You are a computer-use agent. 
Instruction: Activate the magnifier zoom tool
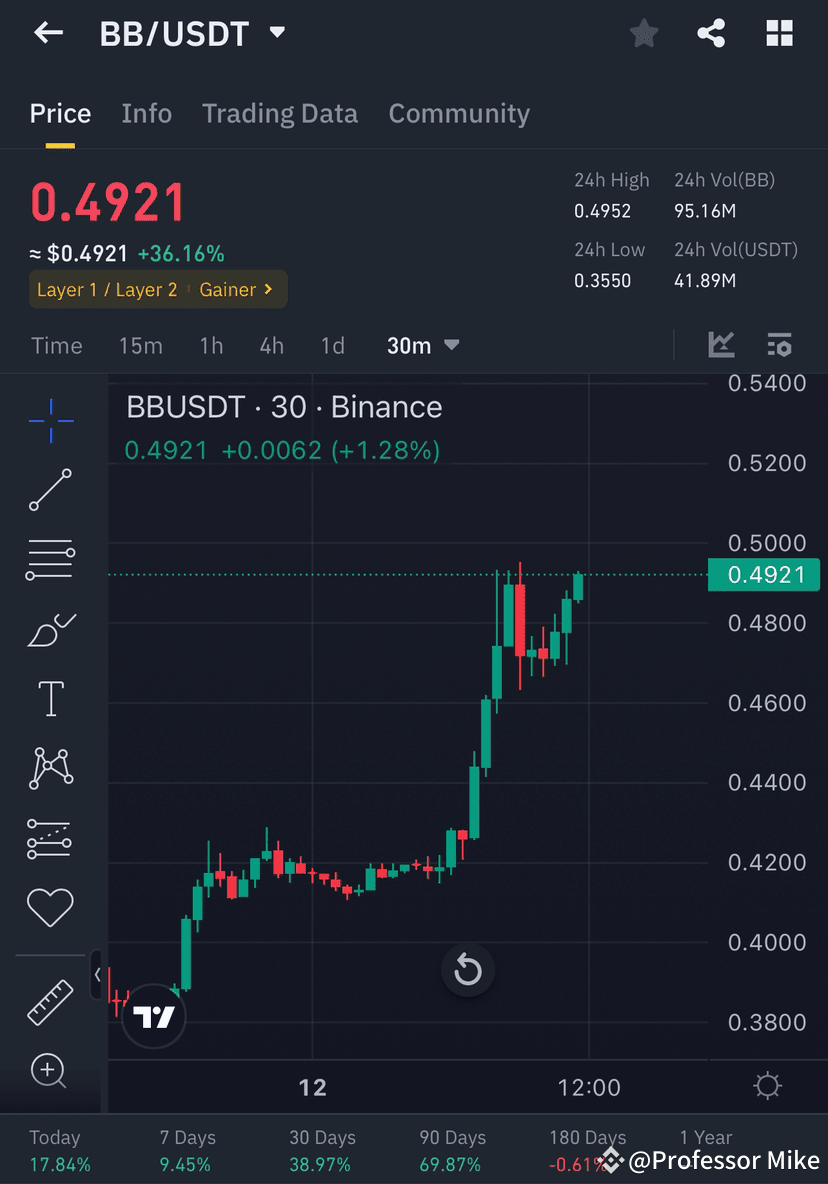(x=50, y=1070)
